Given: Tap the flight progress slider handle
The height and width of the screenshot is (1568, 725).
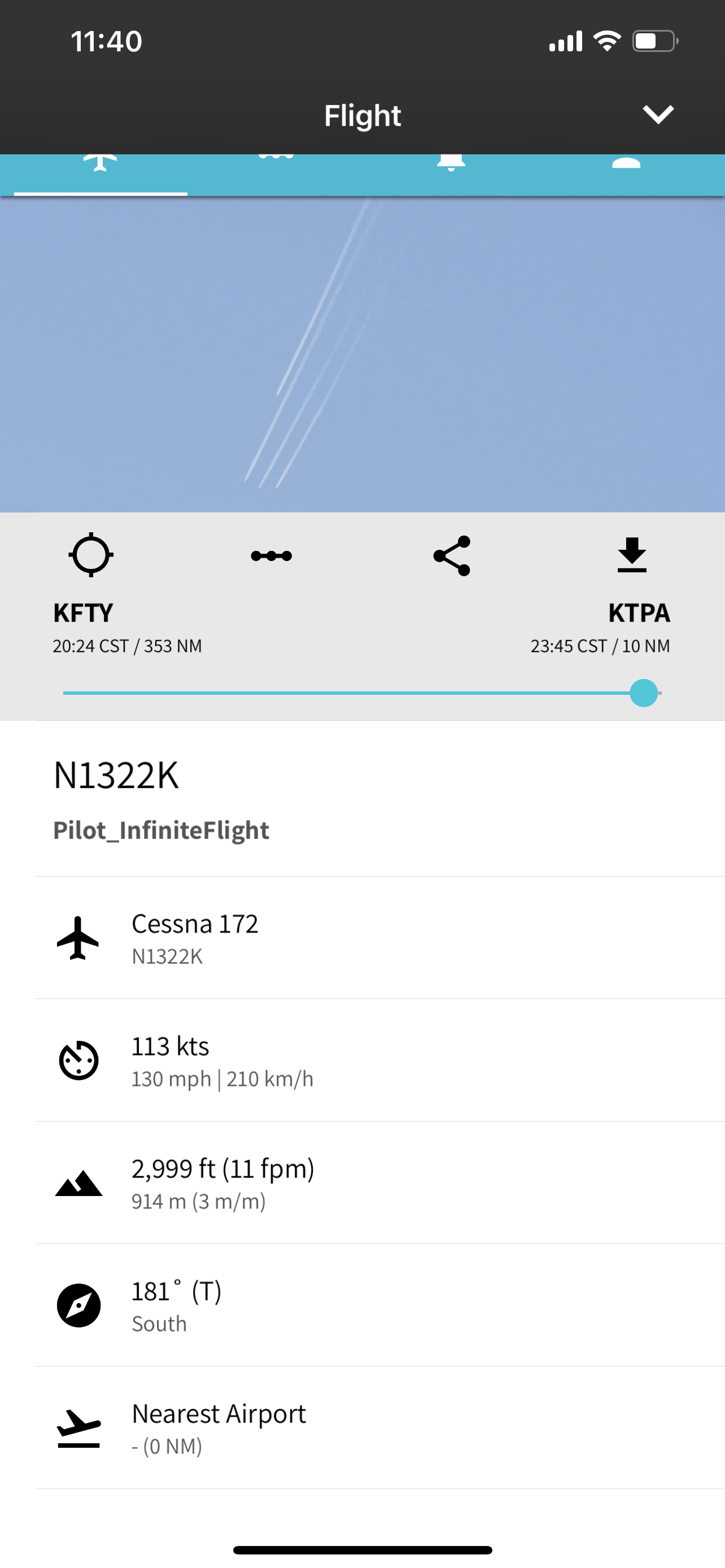Looking at the screenshot, I should [x=644, y=693].
